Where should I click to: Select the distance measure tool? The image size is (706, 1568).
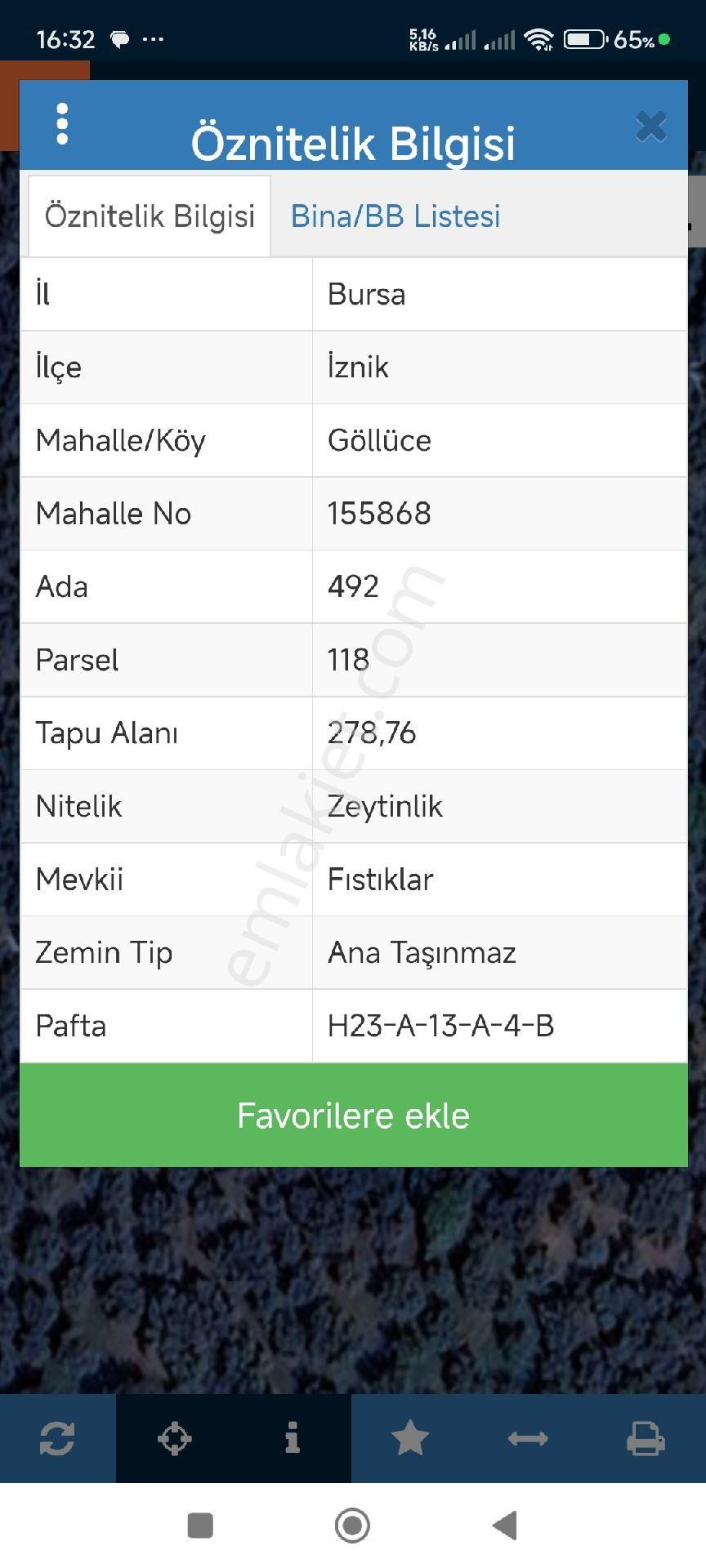pyautogui.click(x=528, y=1438)
